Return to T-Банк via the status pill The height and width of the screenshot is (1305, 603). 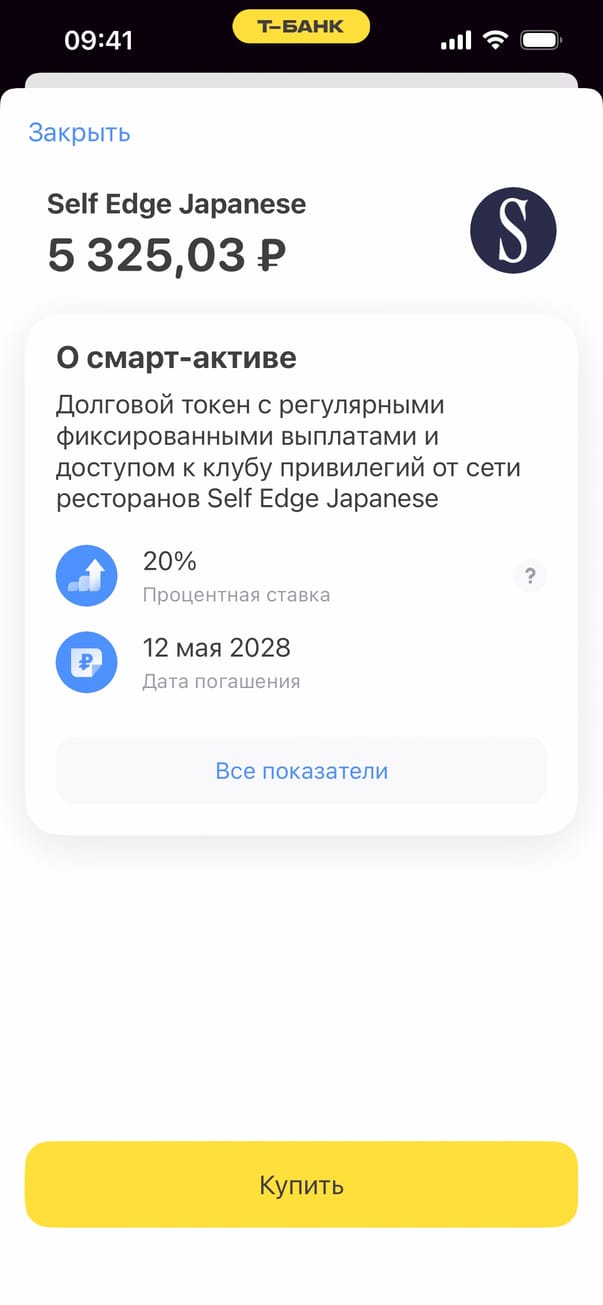point(301,27)
